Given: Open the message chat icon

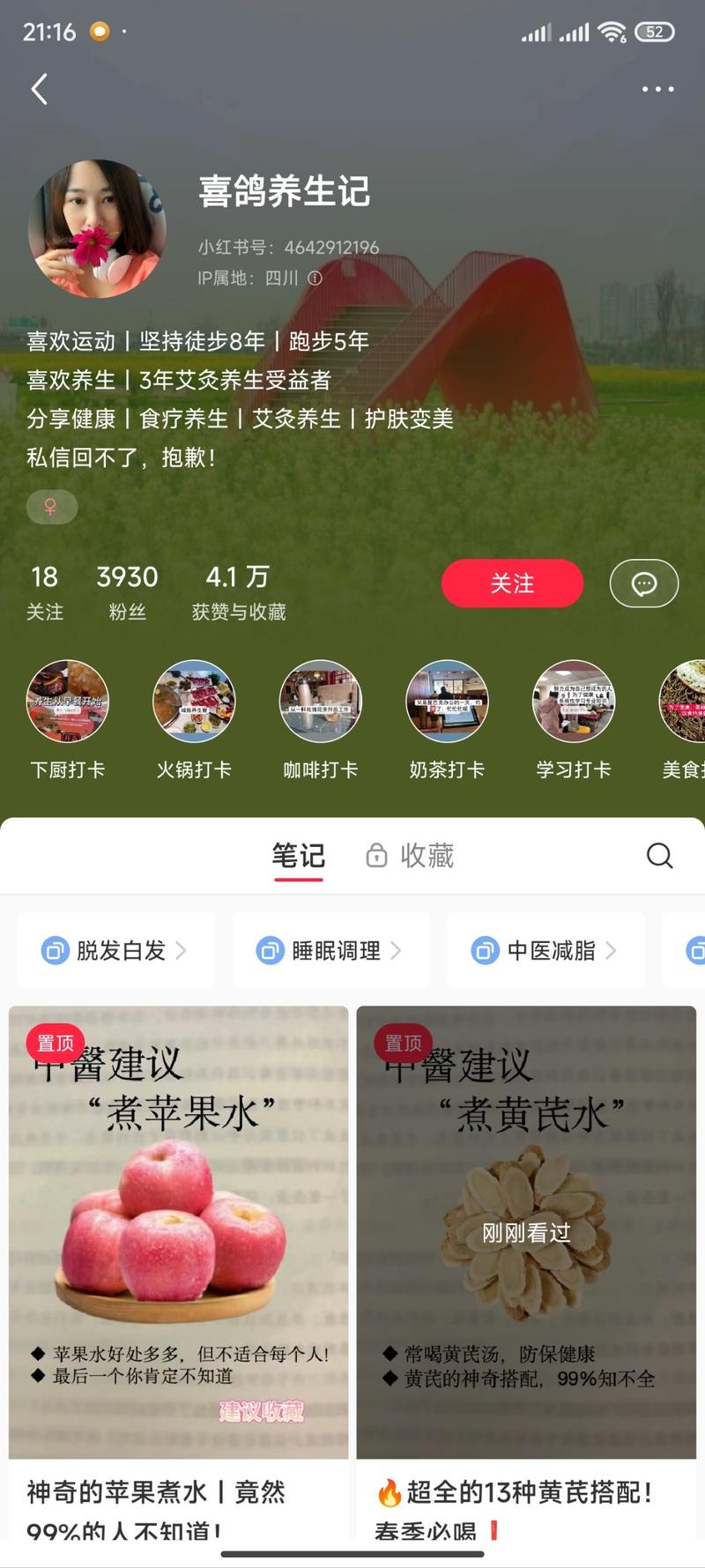Looking at the screenshot, I should [644, 583].
